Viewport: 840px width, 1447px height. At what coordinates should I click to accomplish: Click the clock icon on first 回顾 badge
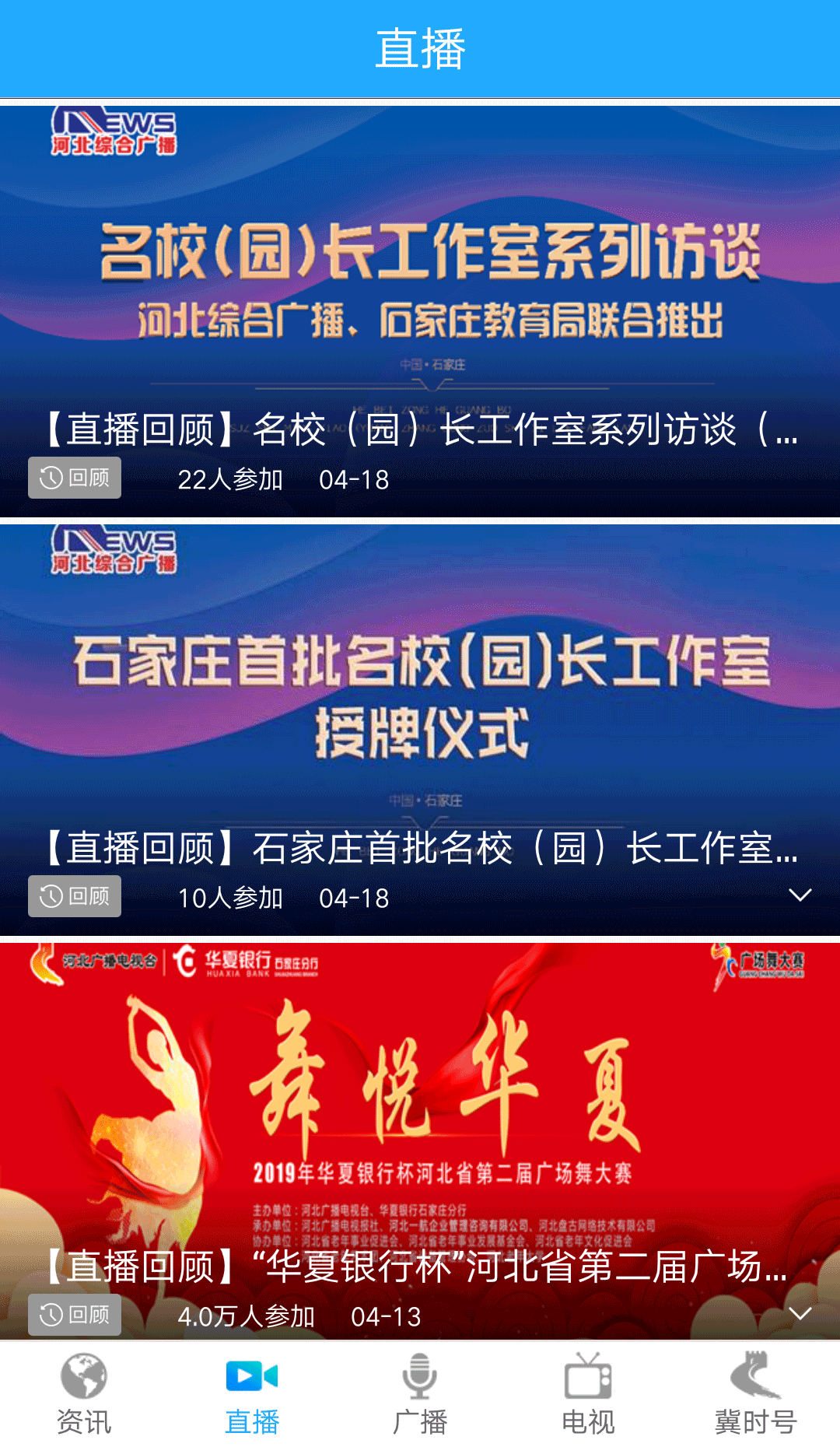pyautogui.click(x=52, y=478)
